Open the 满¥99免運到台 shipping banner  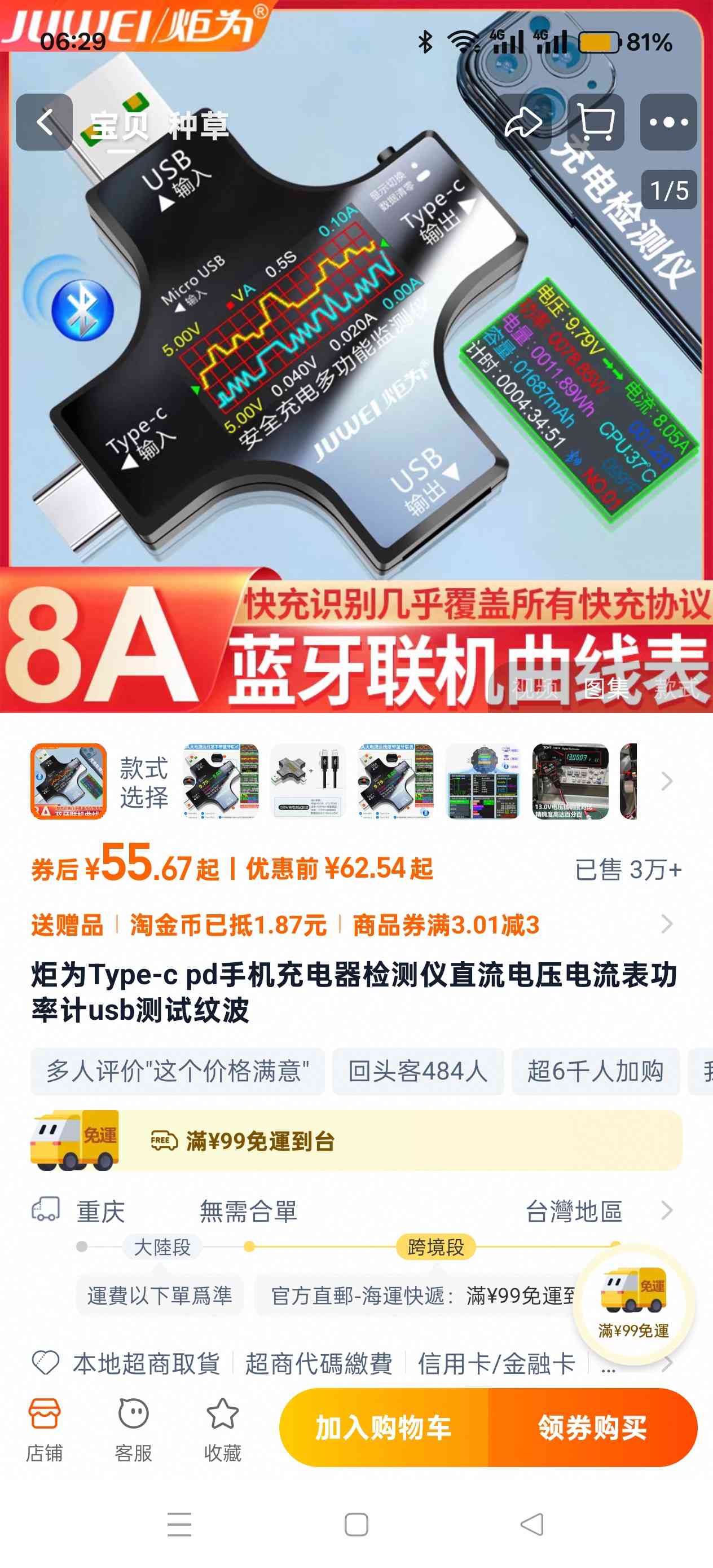coord(356,1140)
